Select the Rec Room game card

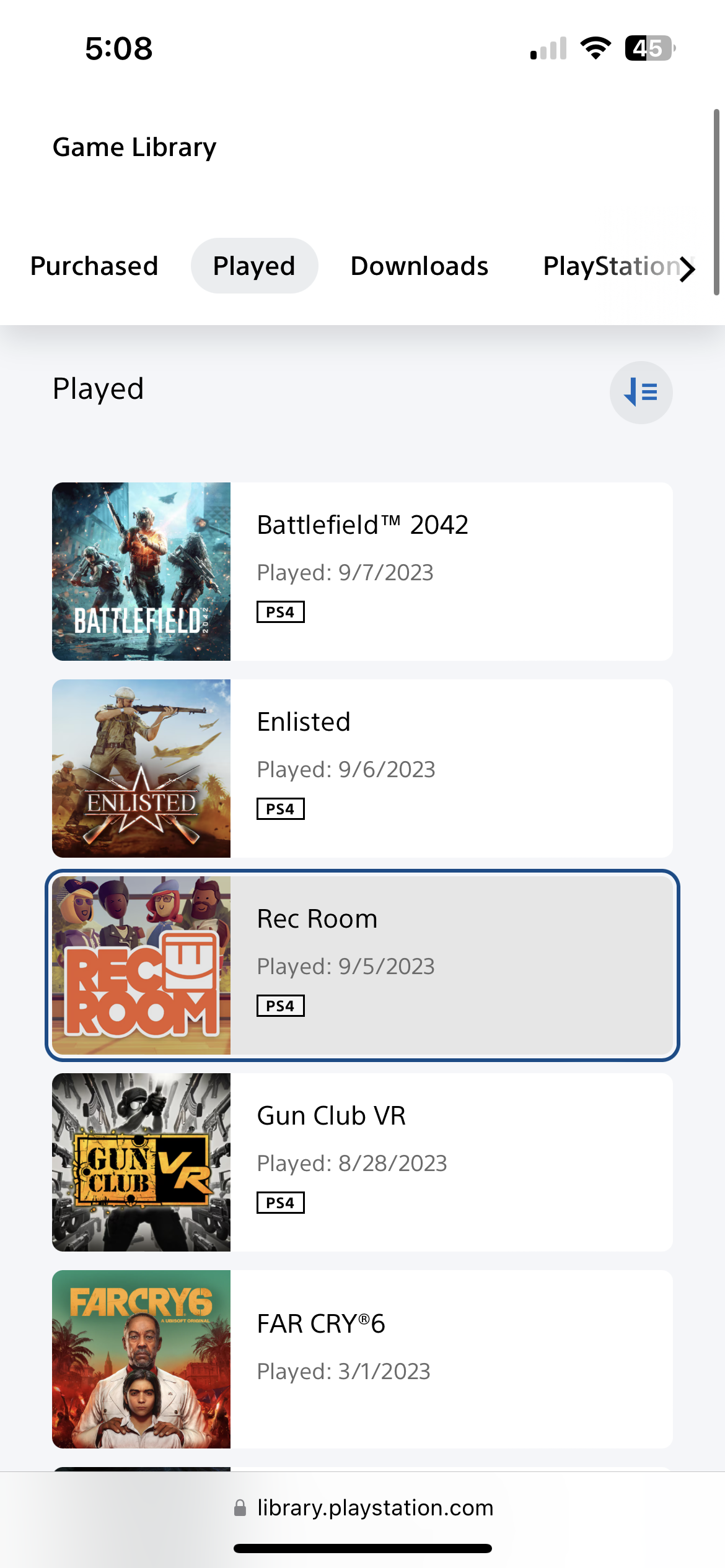pos(362,965)
